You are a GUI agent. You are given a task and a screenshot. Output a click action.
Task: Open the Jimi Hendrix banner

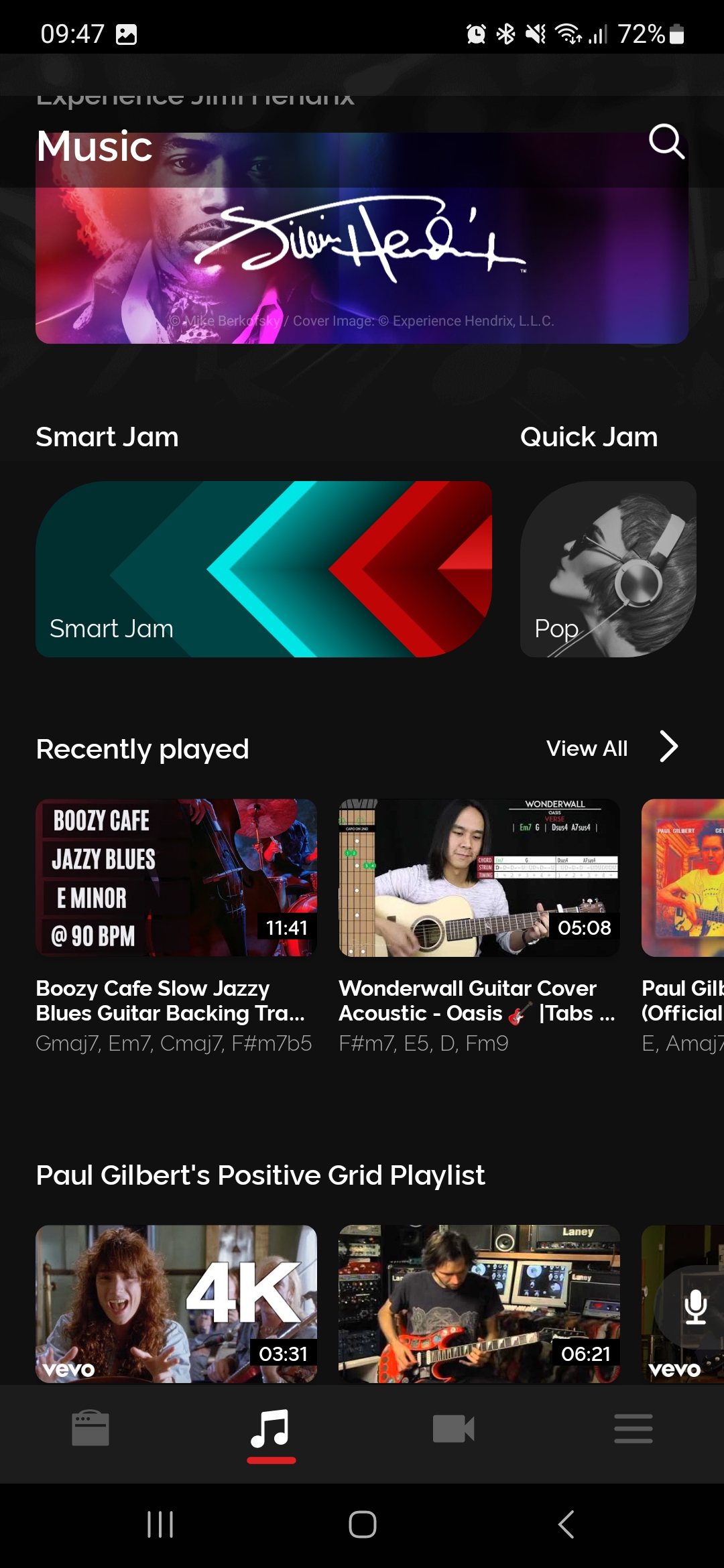point(362,268)
